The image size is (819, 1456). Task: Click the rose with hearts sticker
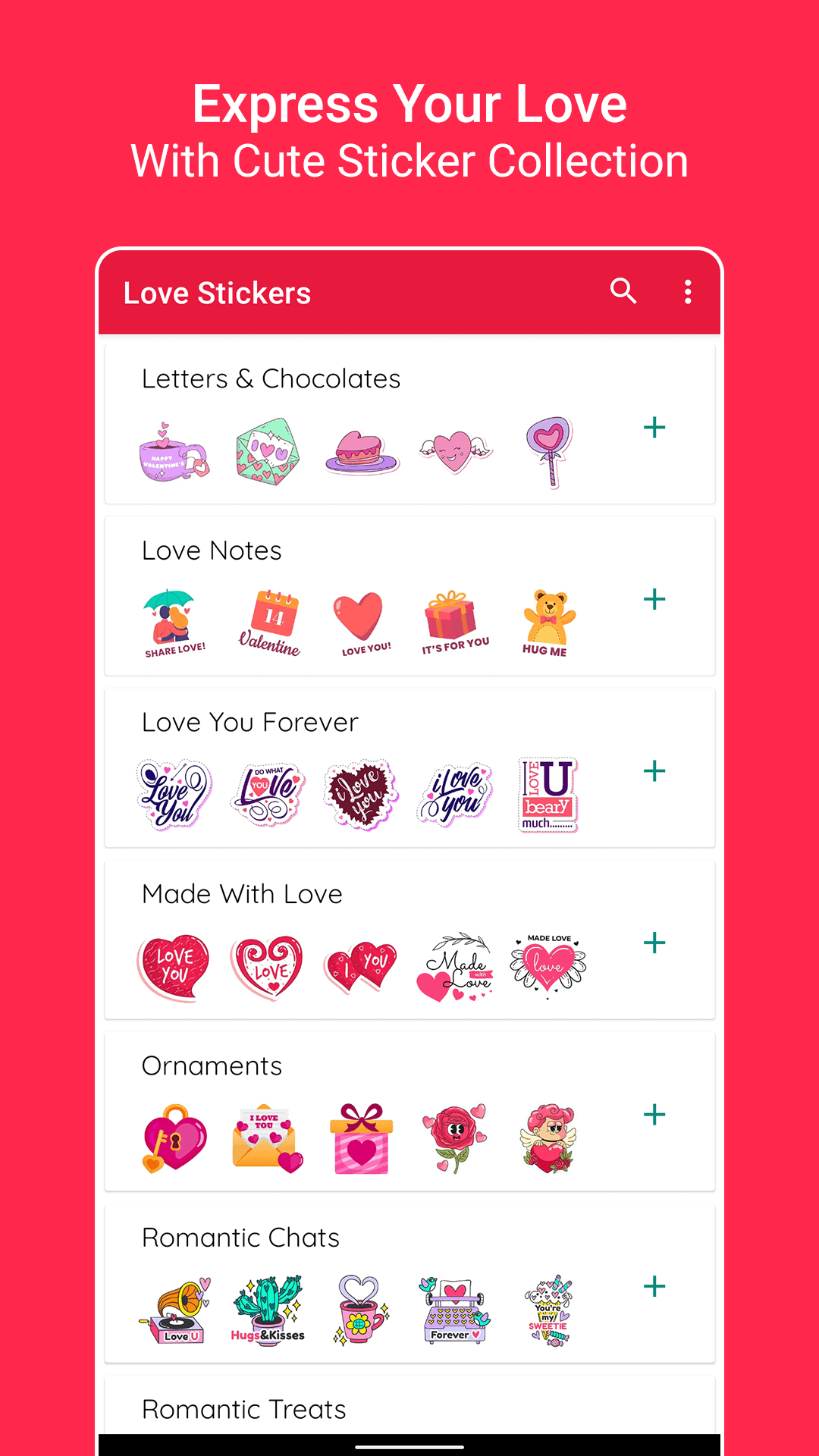[x=453, y=1135]
